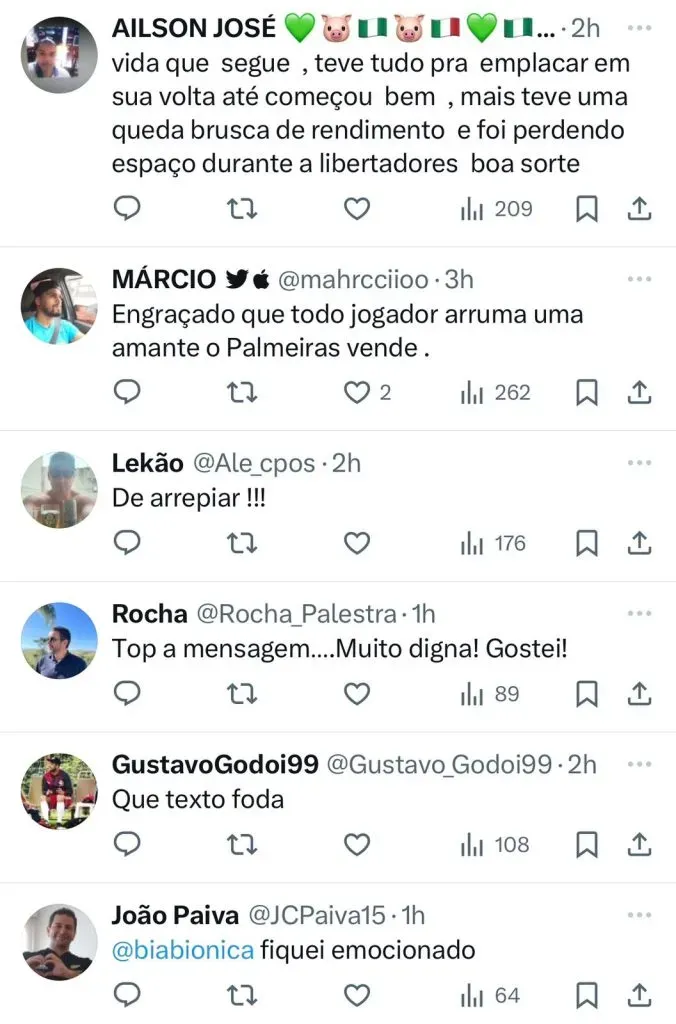View analytics on AILSON JOSÉ's tweet
This screenshot has width=676, height=1024.
(x=496, y=209)
